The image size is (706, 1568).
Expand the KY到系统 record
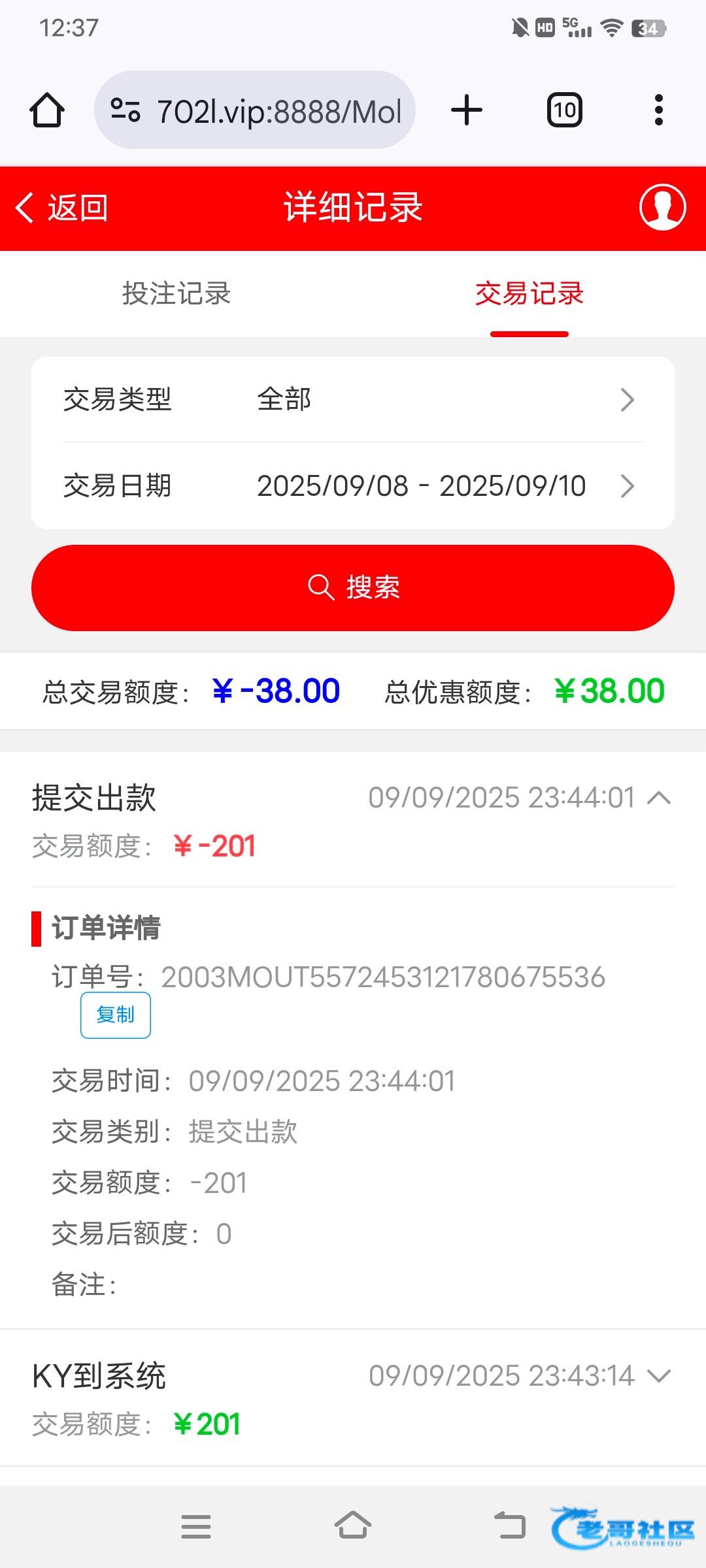pos(659,1375)
